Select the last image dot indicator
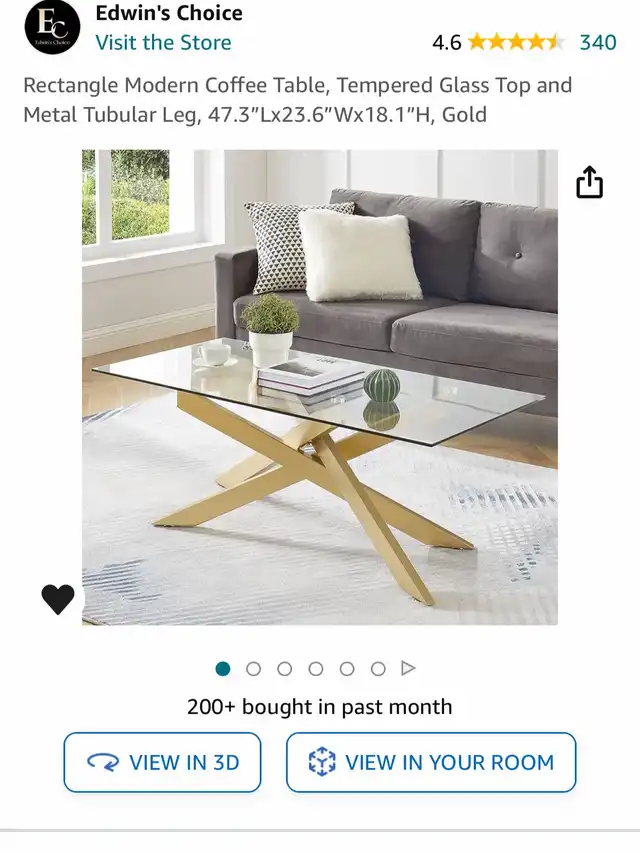This screenshot has height=853, width=640. [x=378, y=669]
